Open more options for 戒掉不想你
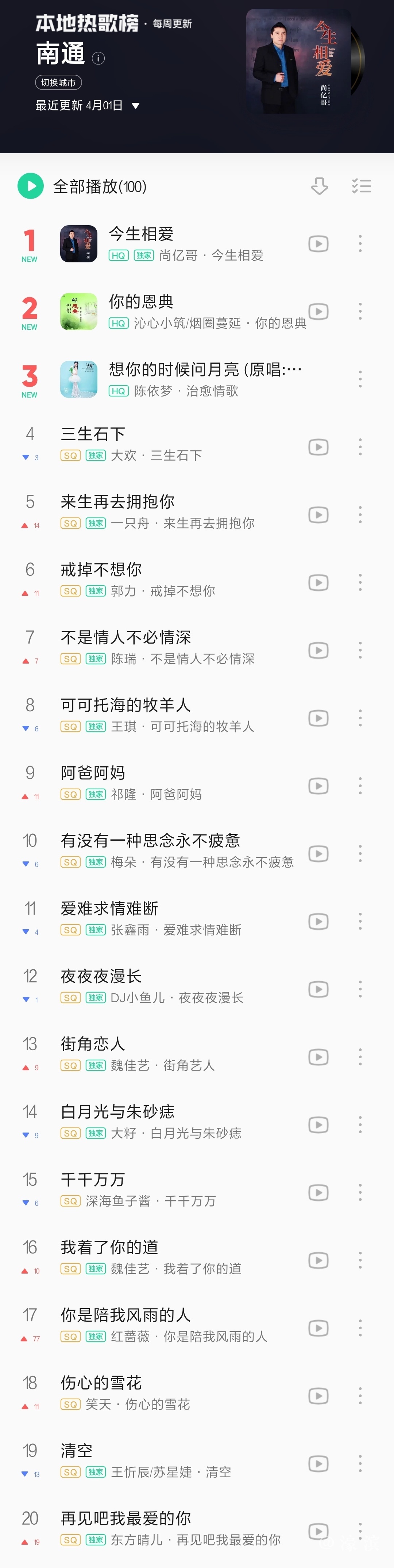Screen dimensions: 394x1568 (360, 583)
